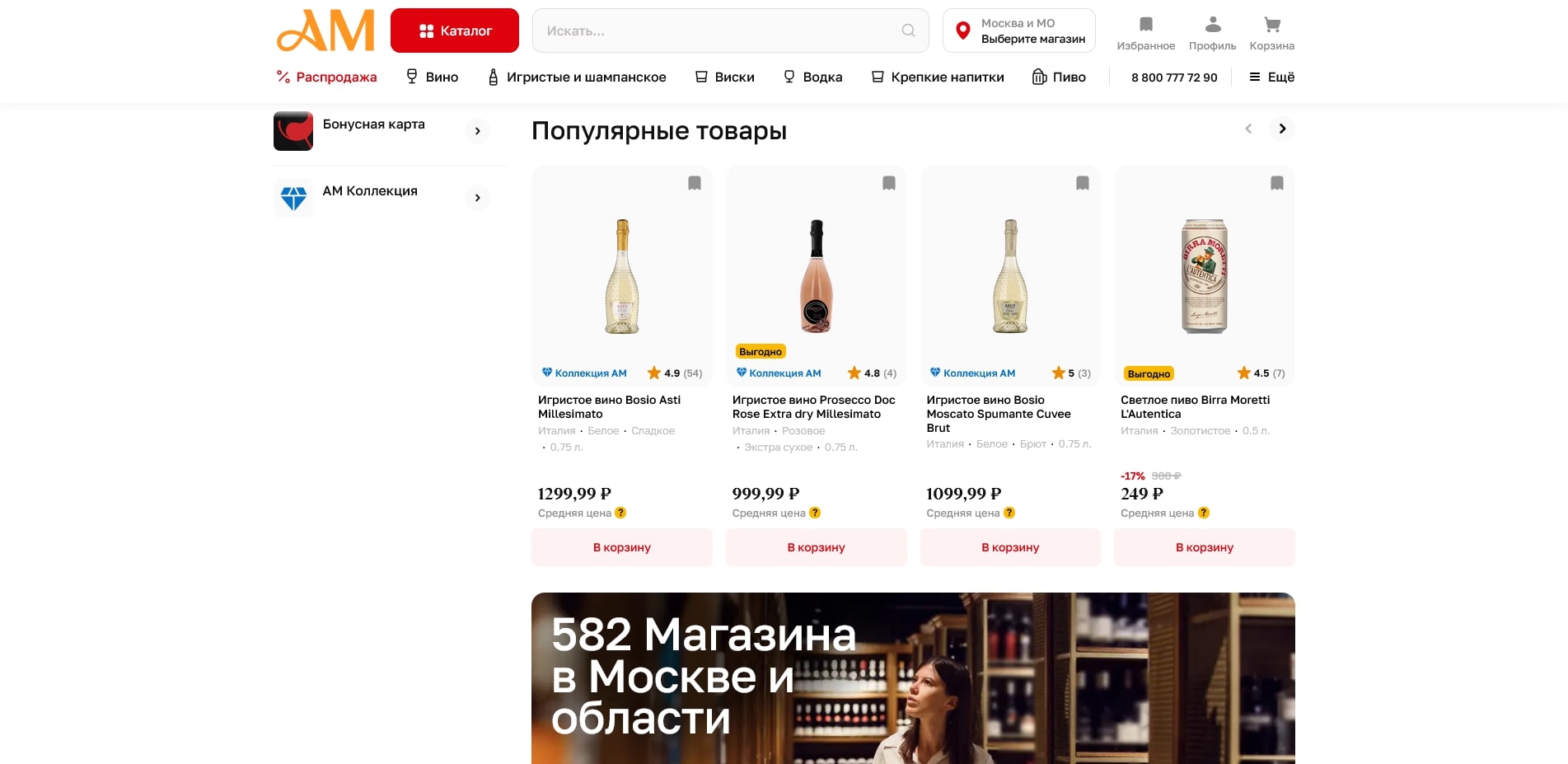The image size is (1568, 764).
Task: Show next popular products arrow
Action: (1282, 129)
